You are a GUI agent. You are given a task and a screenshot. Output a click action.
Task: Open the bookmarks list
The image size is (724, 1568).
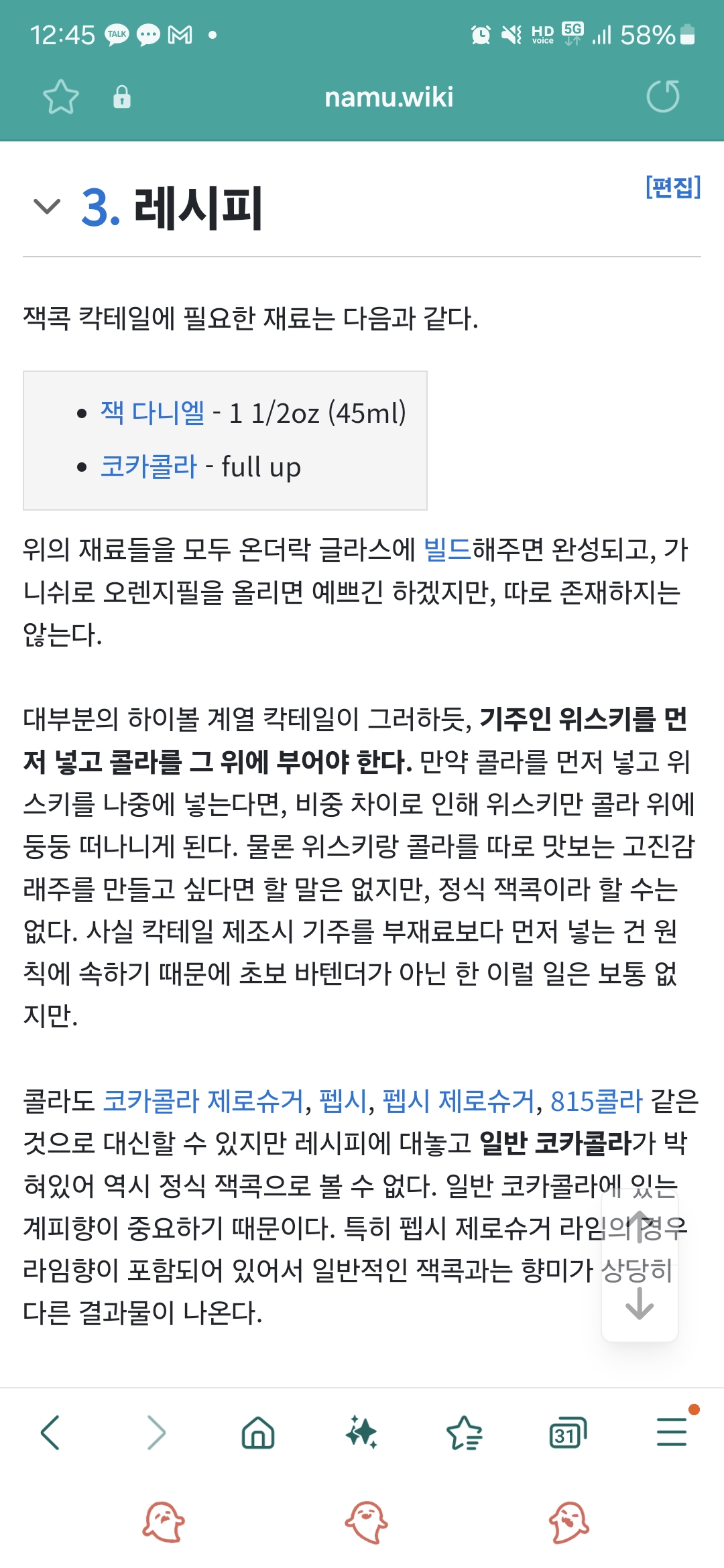pyautogui.click(x=464, y=1433)
